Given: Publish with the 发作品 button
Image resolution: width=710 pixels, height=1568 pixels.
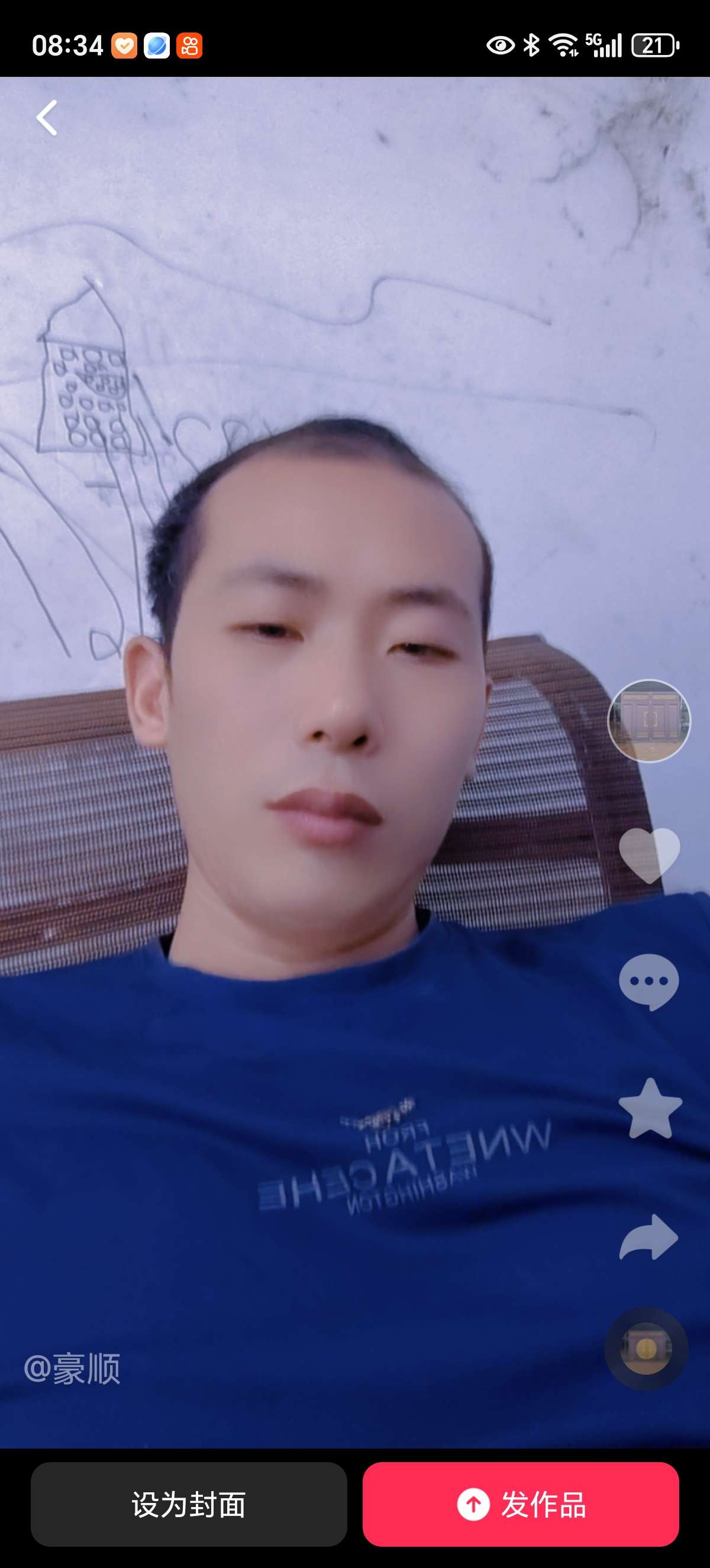Looking at the screenshot, I should (521, 1504).
